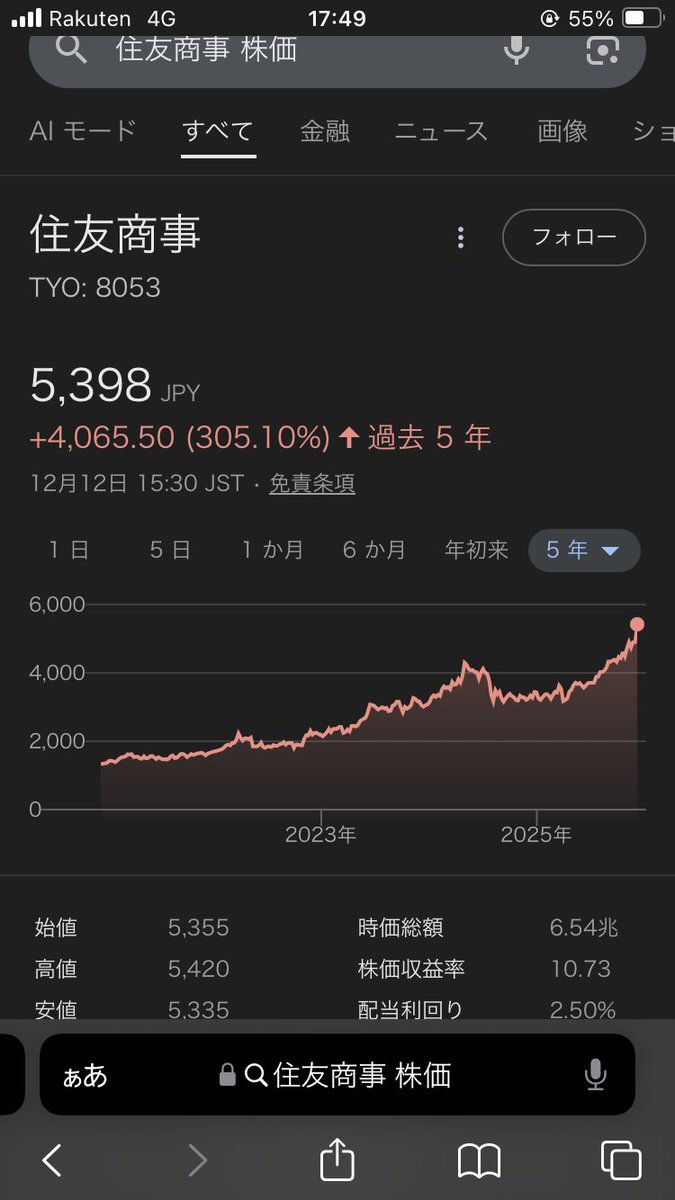Select the 5 日 chart range

click(x=170, y=550)
